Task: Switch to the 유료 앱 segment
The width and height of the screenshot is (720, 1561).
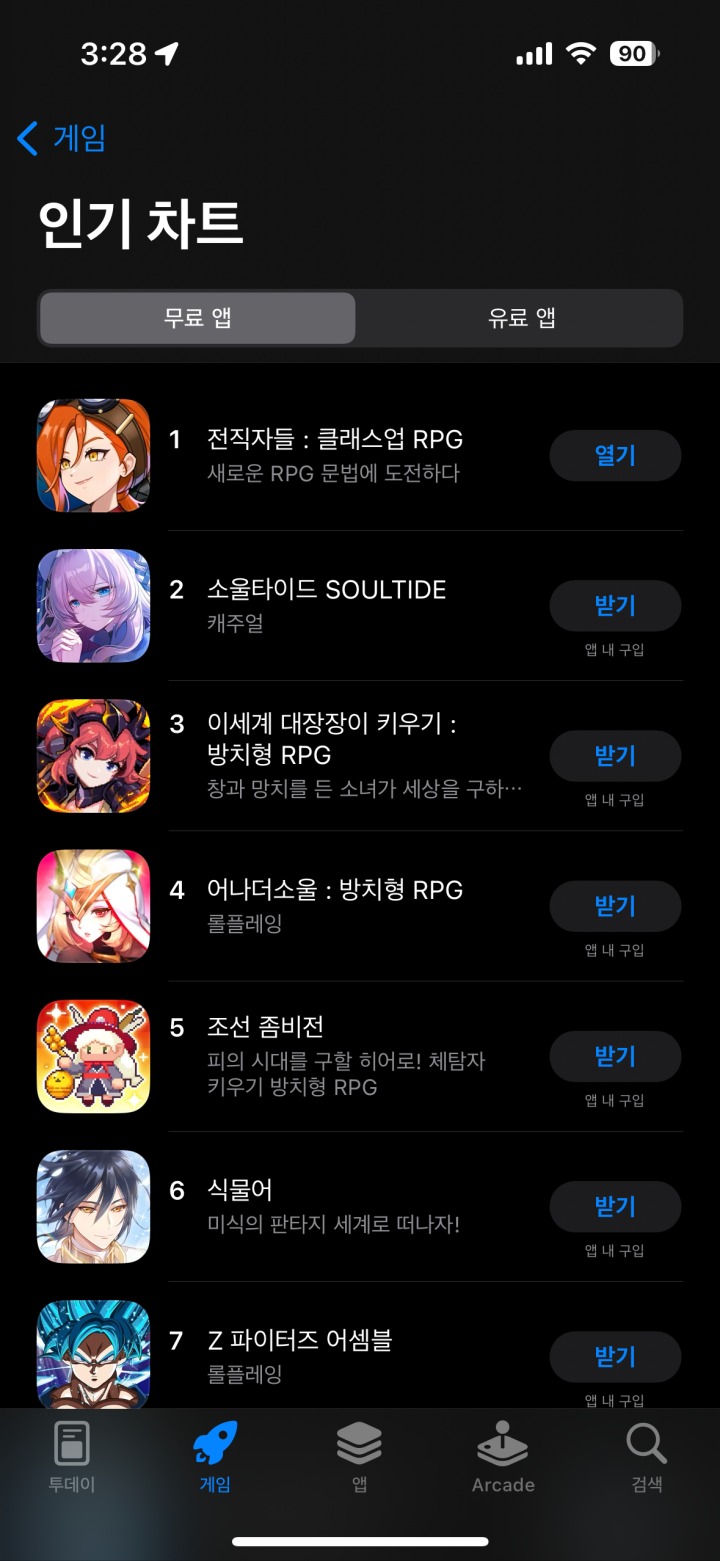Action: pos(520,318)
